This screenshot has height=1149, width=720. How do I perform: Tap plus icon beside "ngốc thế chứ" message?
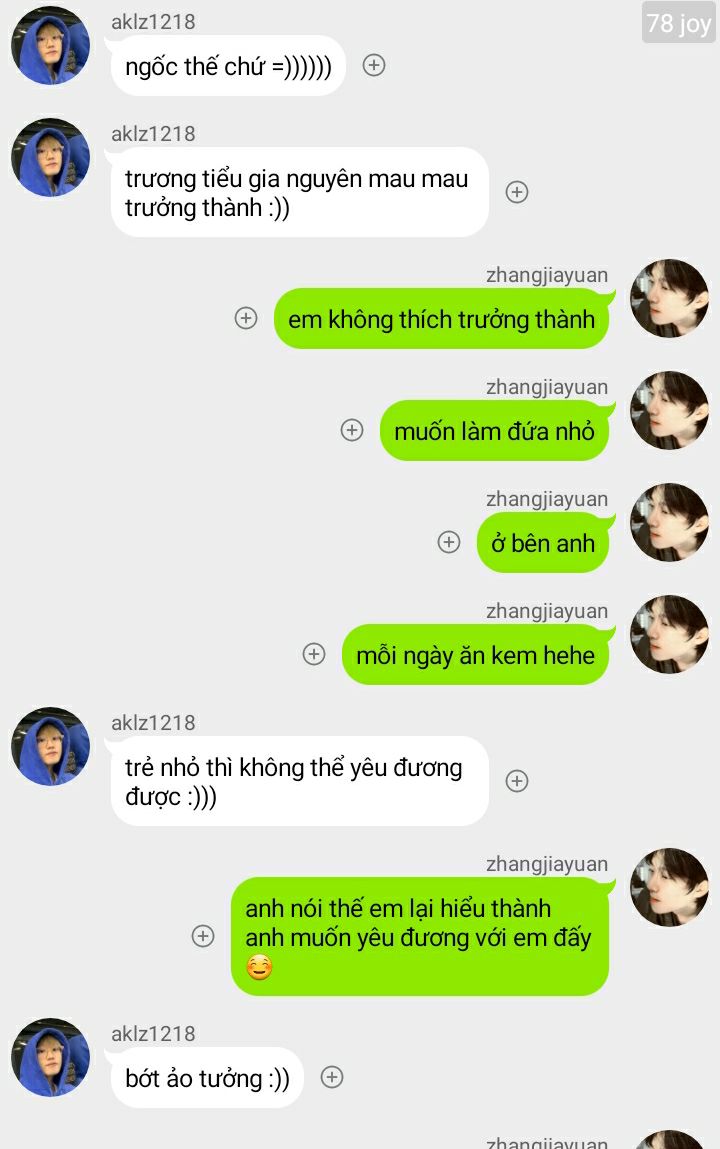[x=374, y=65]
